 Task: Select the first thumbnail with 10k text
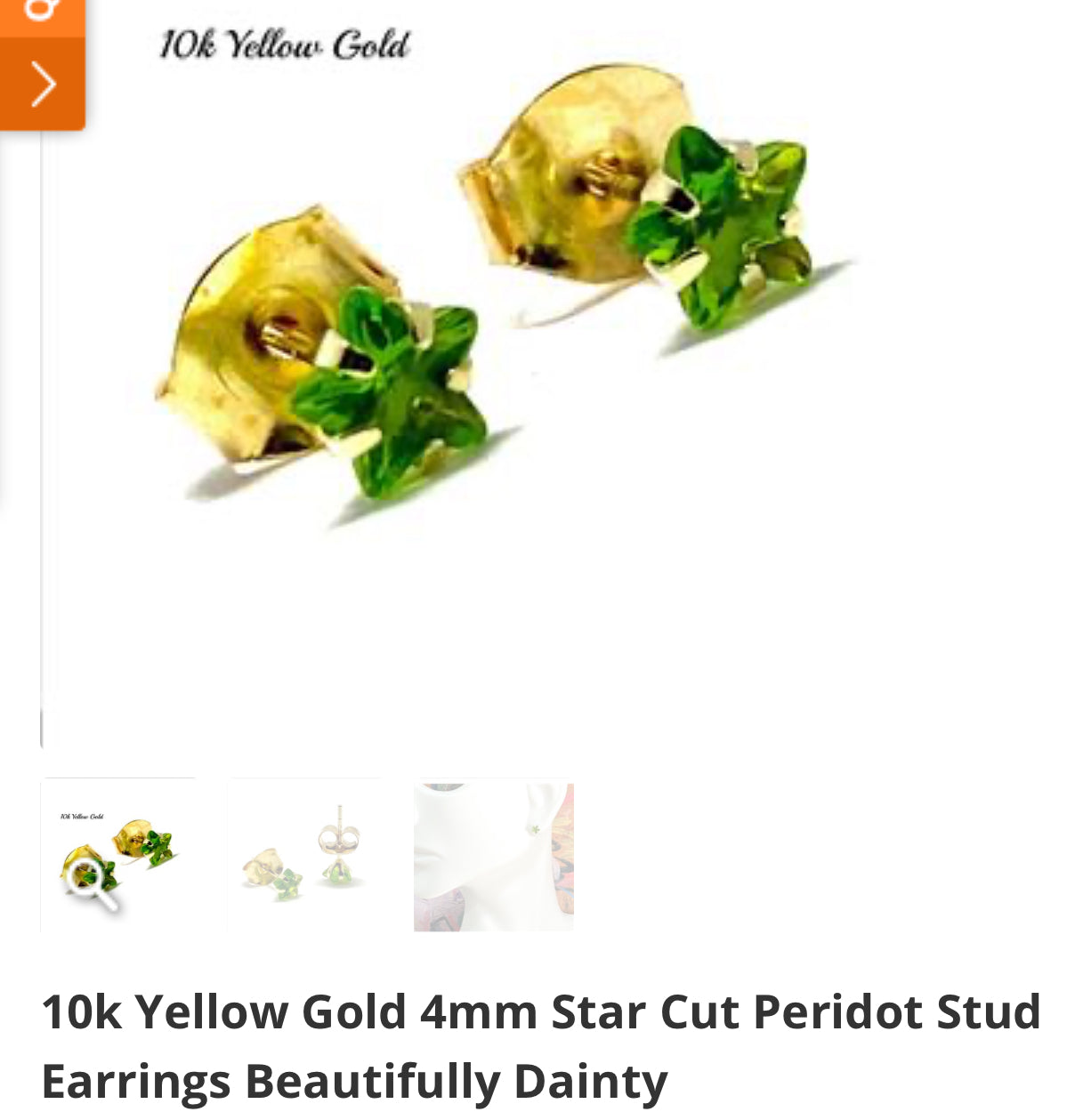(119, 855)
